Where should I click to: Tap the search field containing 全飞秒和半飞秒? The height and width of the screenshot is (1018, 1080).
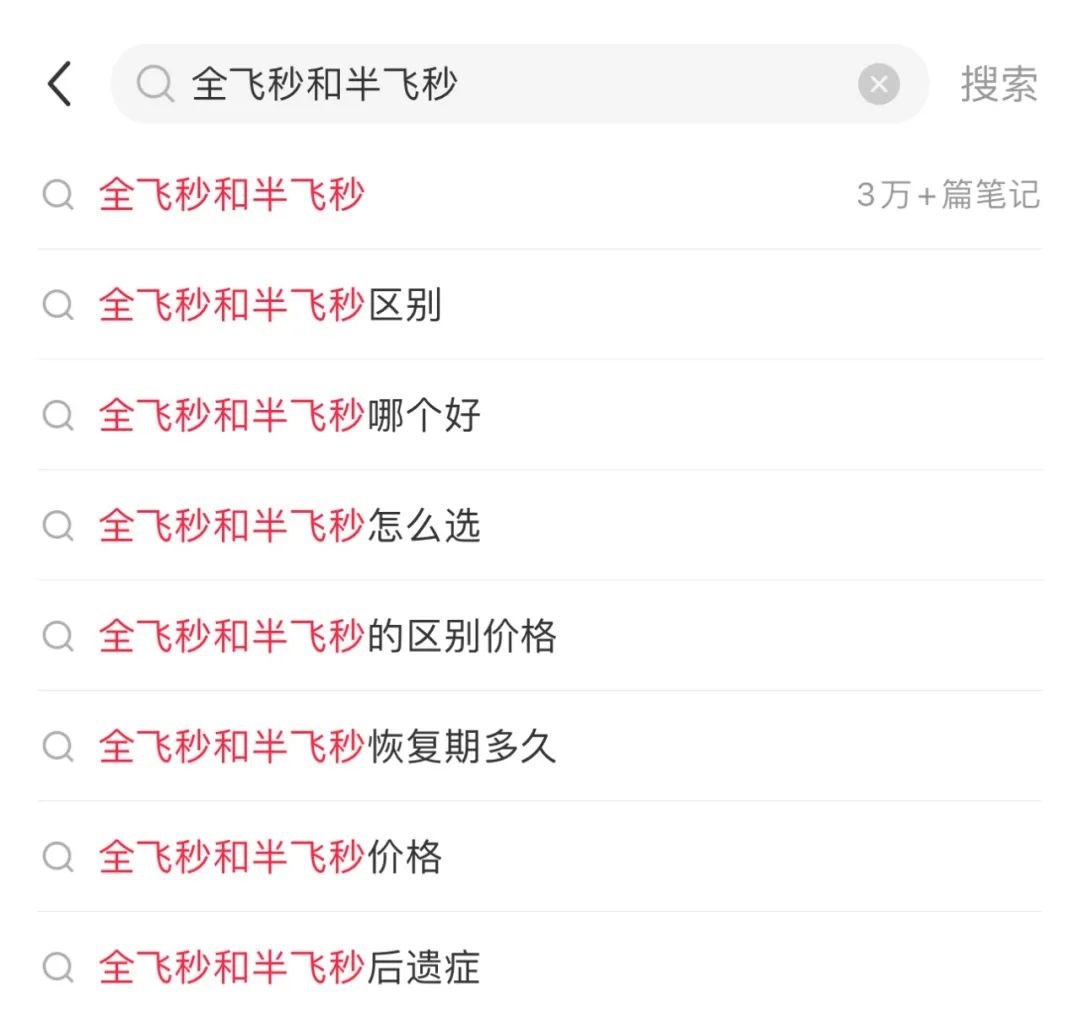[500, 84]
